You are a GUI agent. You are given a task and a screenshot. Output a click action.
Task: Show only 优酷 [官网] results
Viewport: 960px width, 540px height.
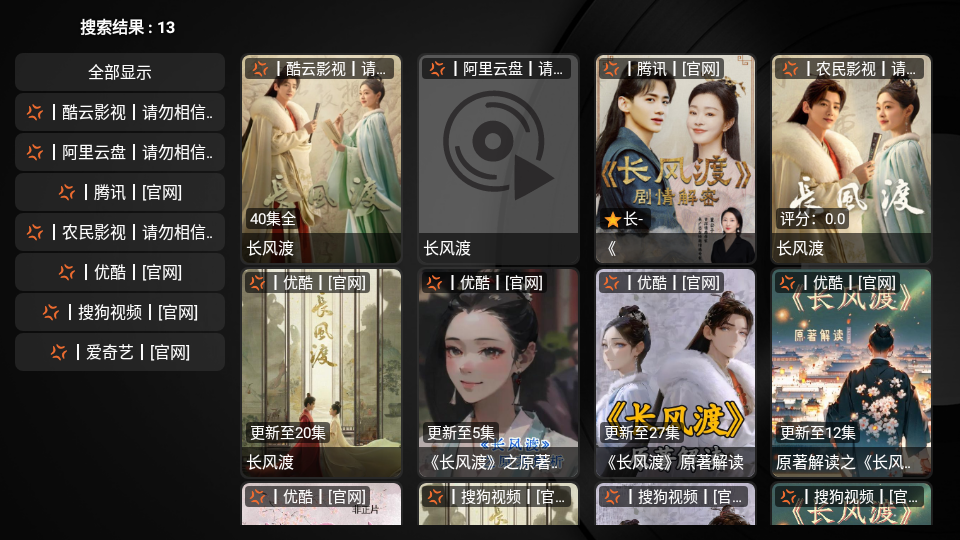click(x=120, y=272)
